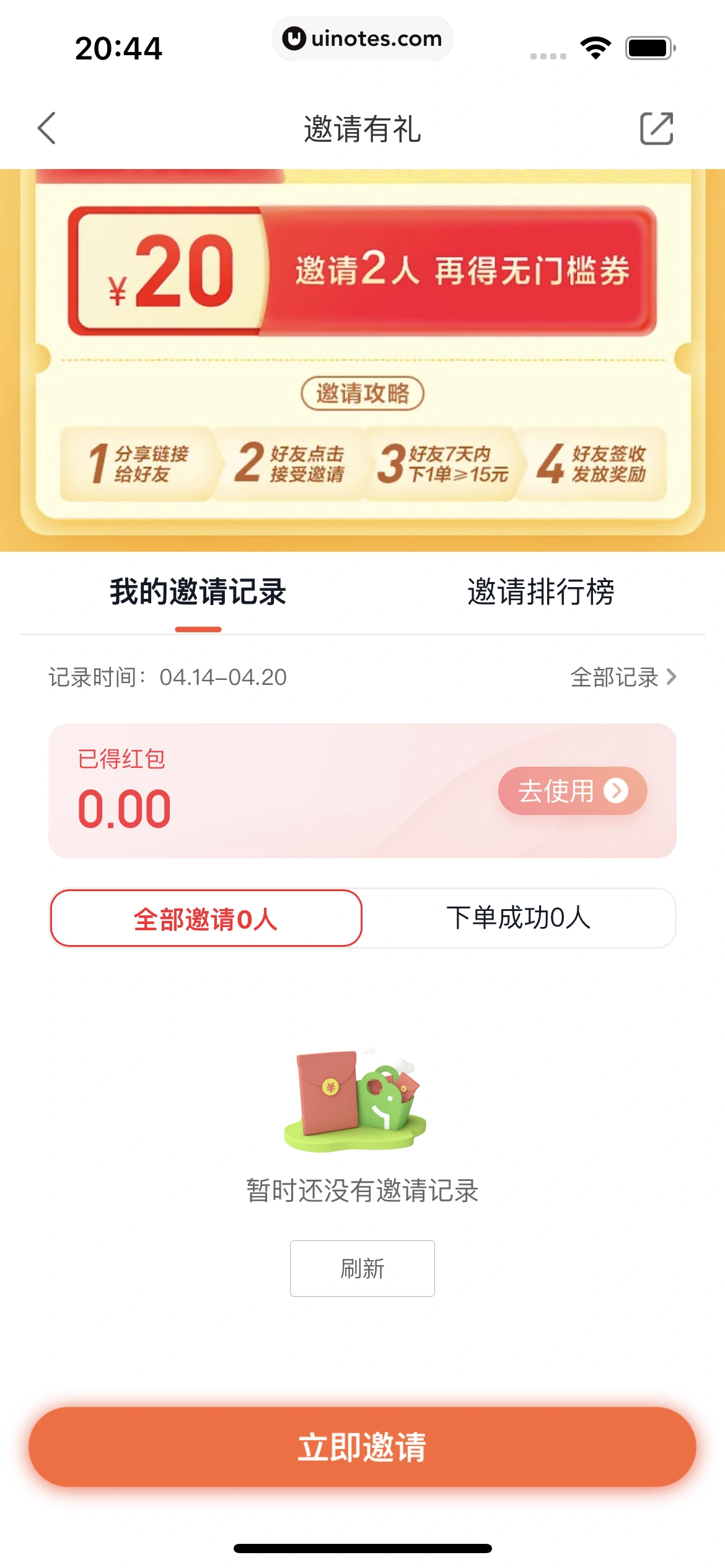Go back from 邀请有礼 page
Image resolution: width=725 pixels, height=1568 pixels.
pos(47,128)
